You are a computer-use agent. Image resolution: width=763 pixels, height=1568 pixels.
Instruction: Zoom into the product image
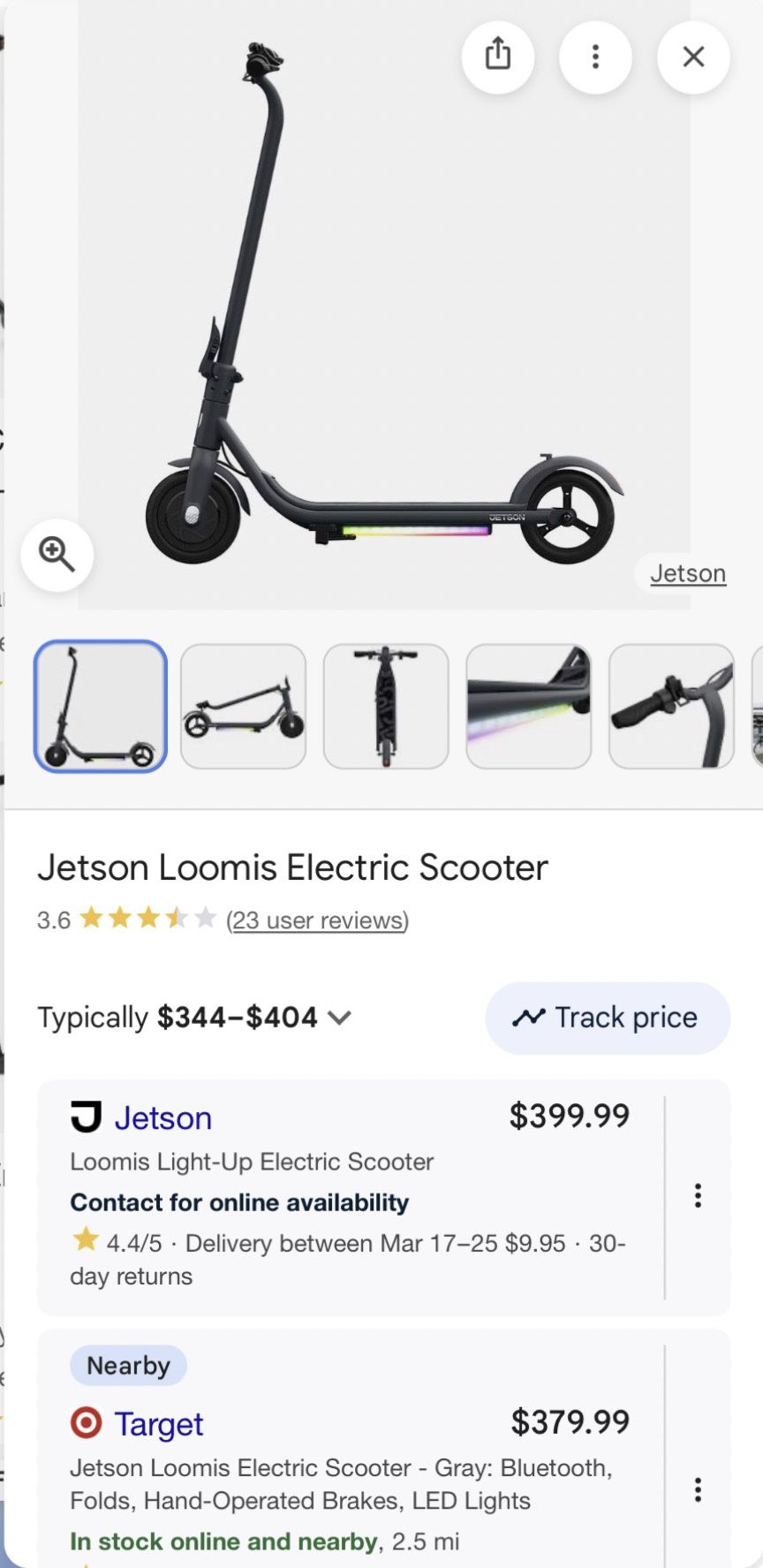(x=57, y=555)
